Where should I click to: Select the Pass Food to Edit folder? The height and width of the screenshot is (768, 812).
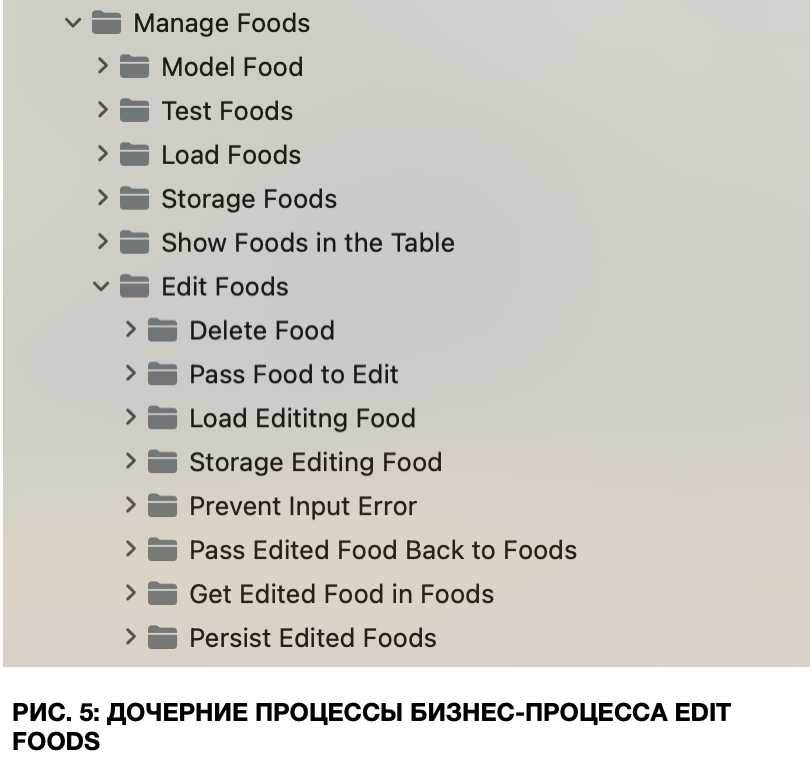pyautogui.click(x=293, y=375)
